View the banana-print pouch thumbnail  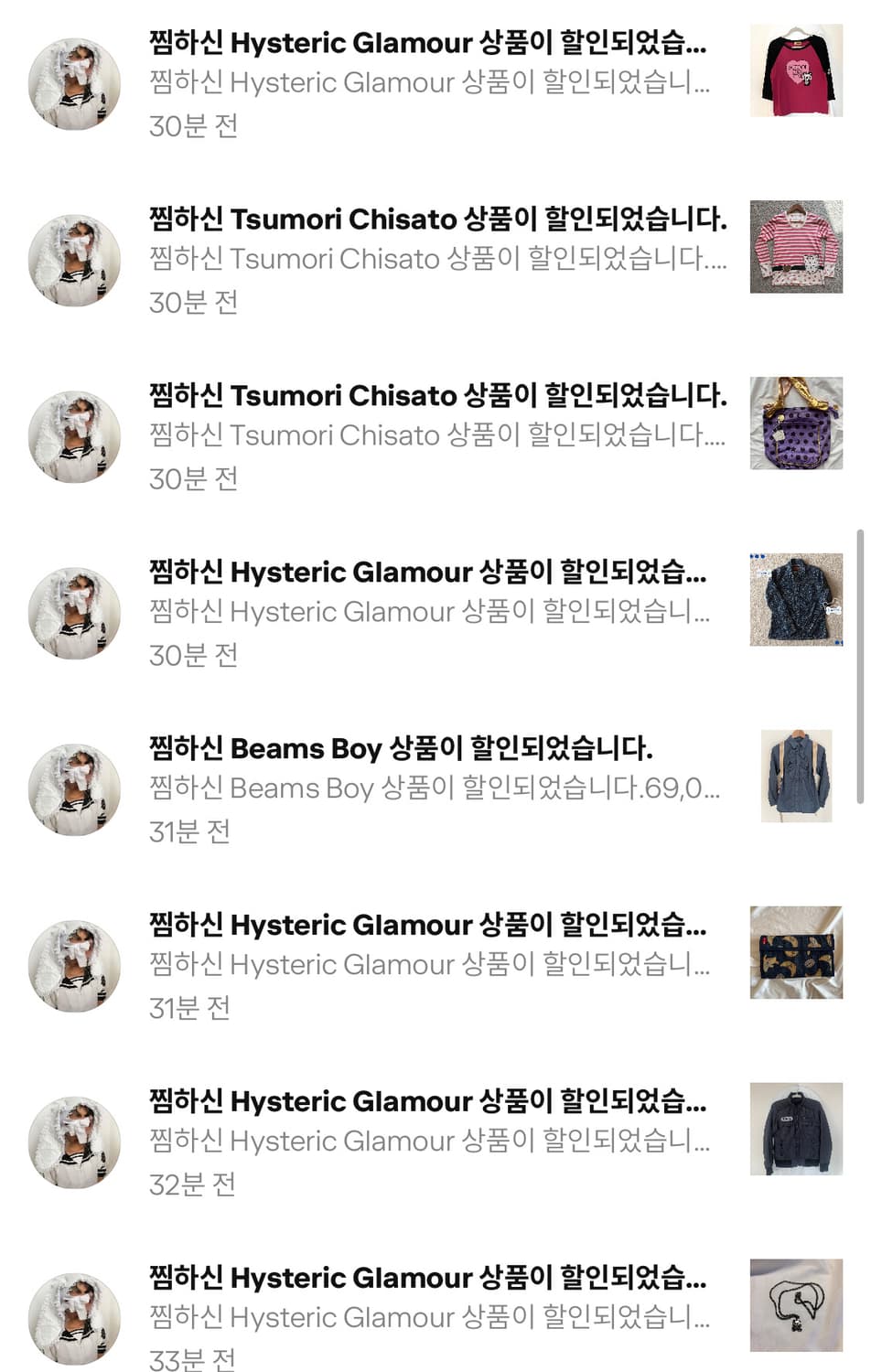(x=795, y=953)
